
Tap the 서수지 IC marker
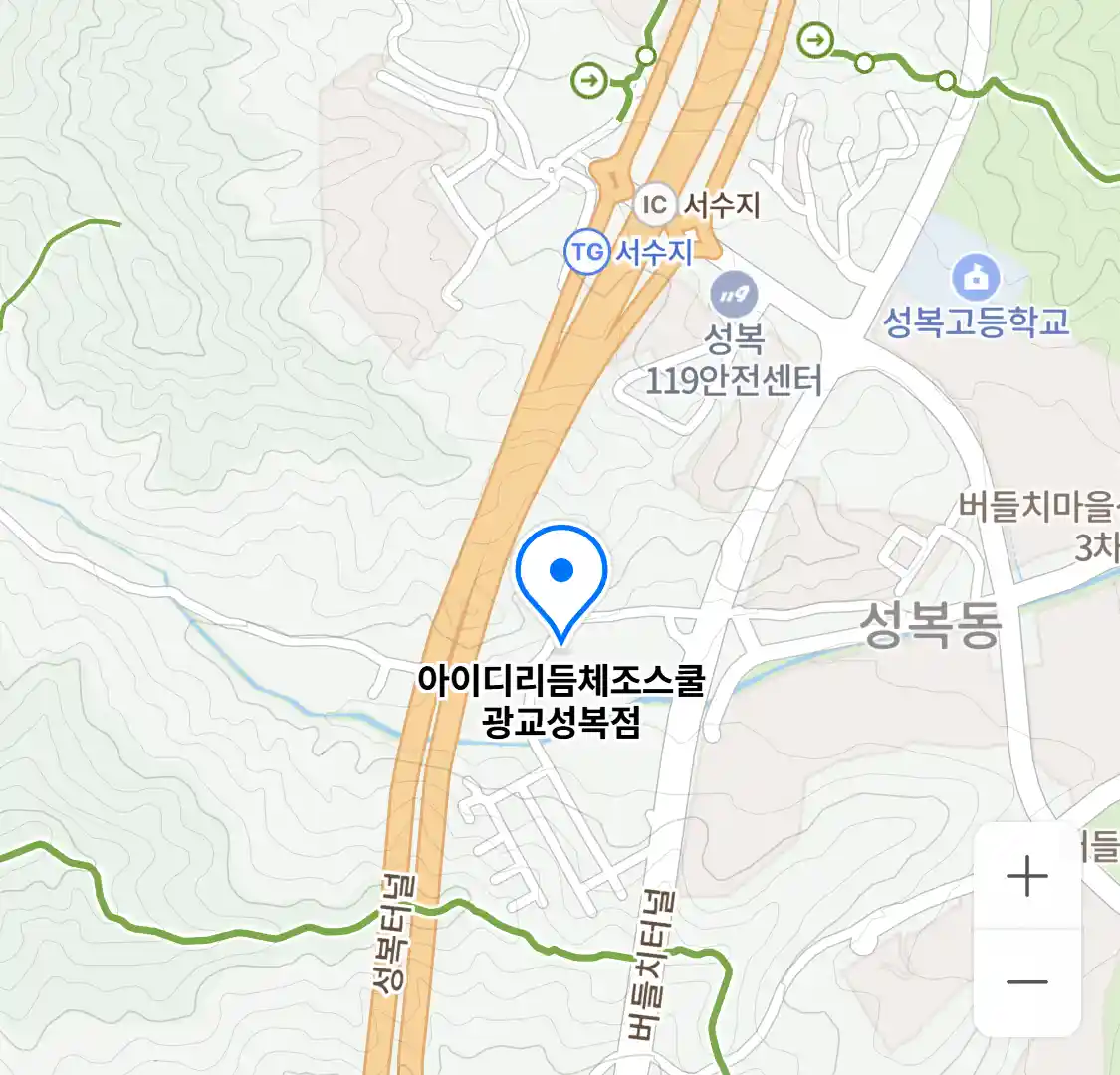(654, 205)
